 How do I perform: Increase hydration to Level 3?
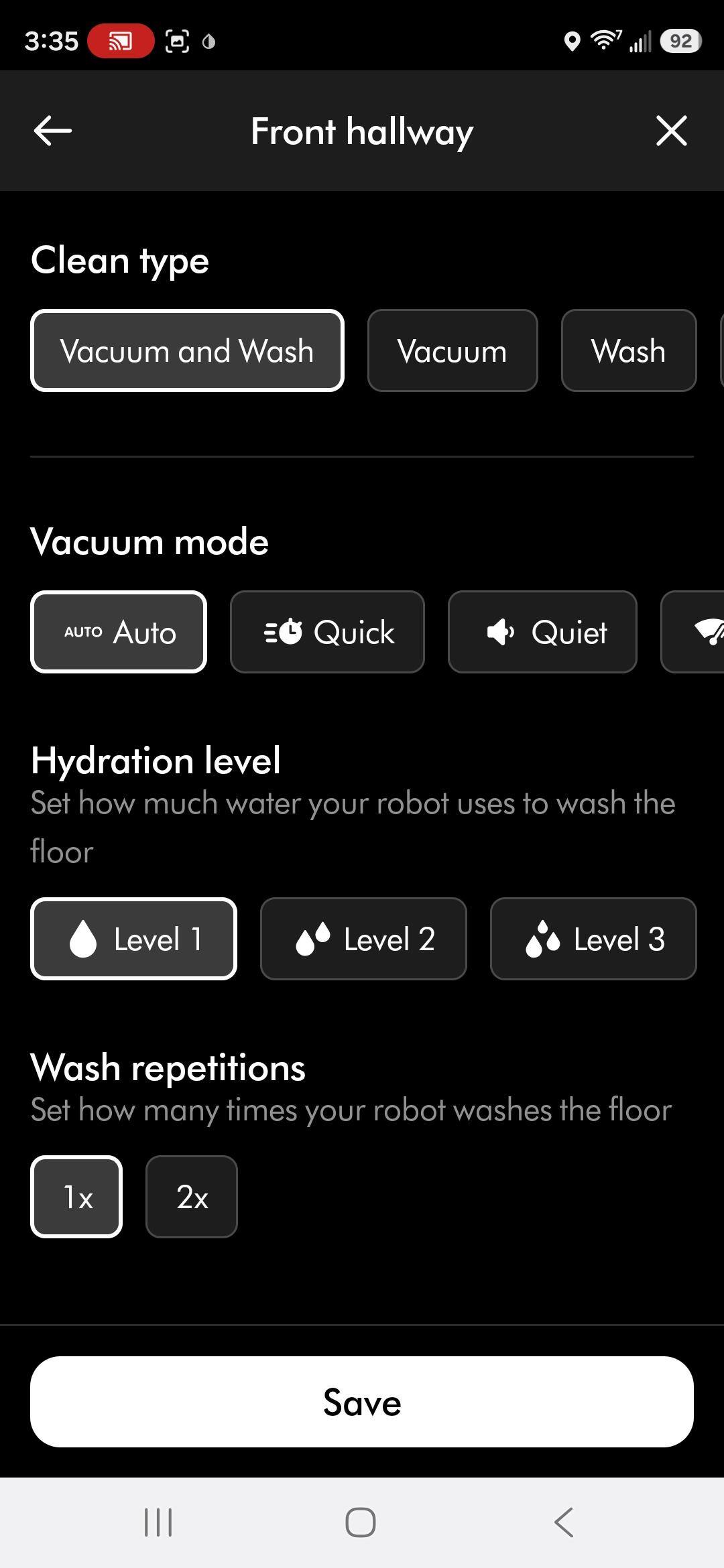[x=593, y=939]
